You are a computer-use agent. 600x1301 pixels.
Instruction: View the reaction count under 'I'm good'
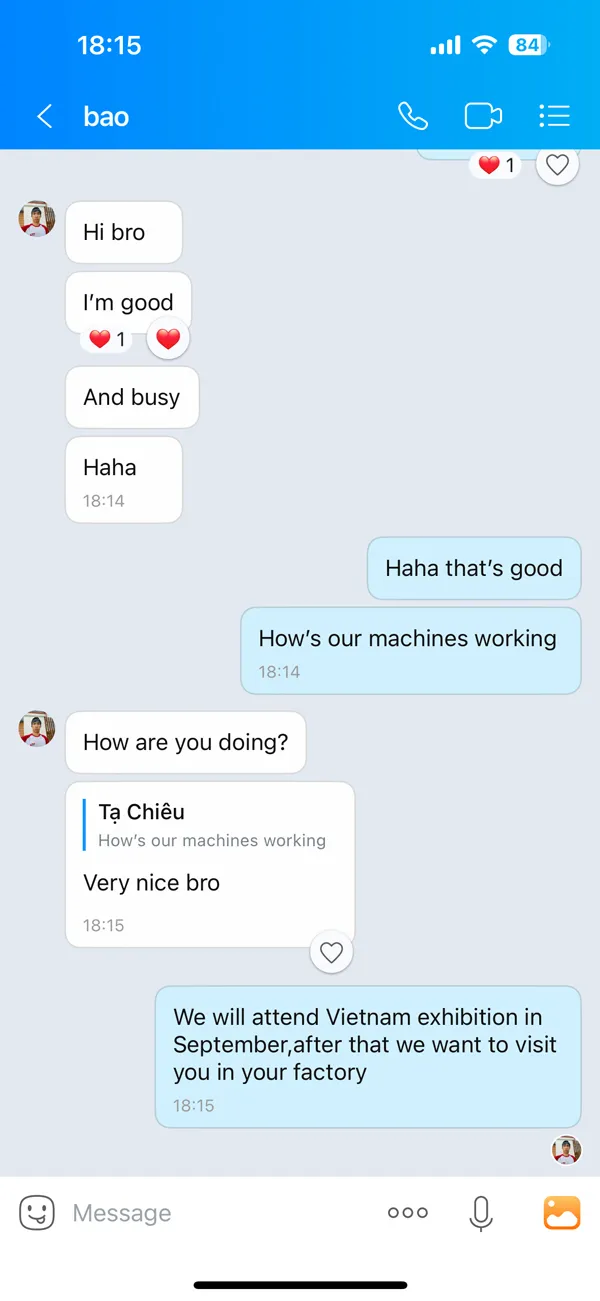pos(107,339)
